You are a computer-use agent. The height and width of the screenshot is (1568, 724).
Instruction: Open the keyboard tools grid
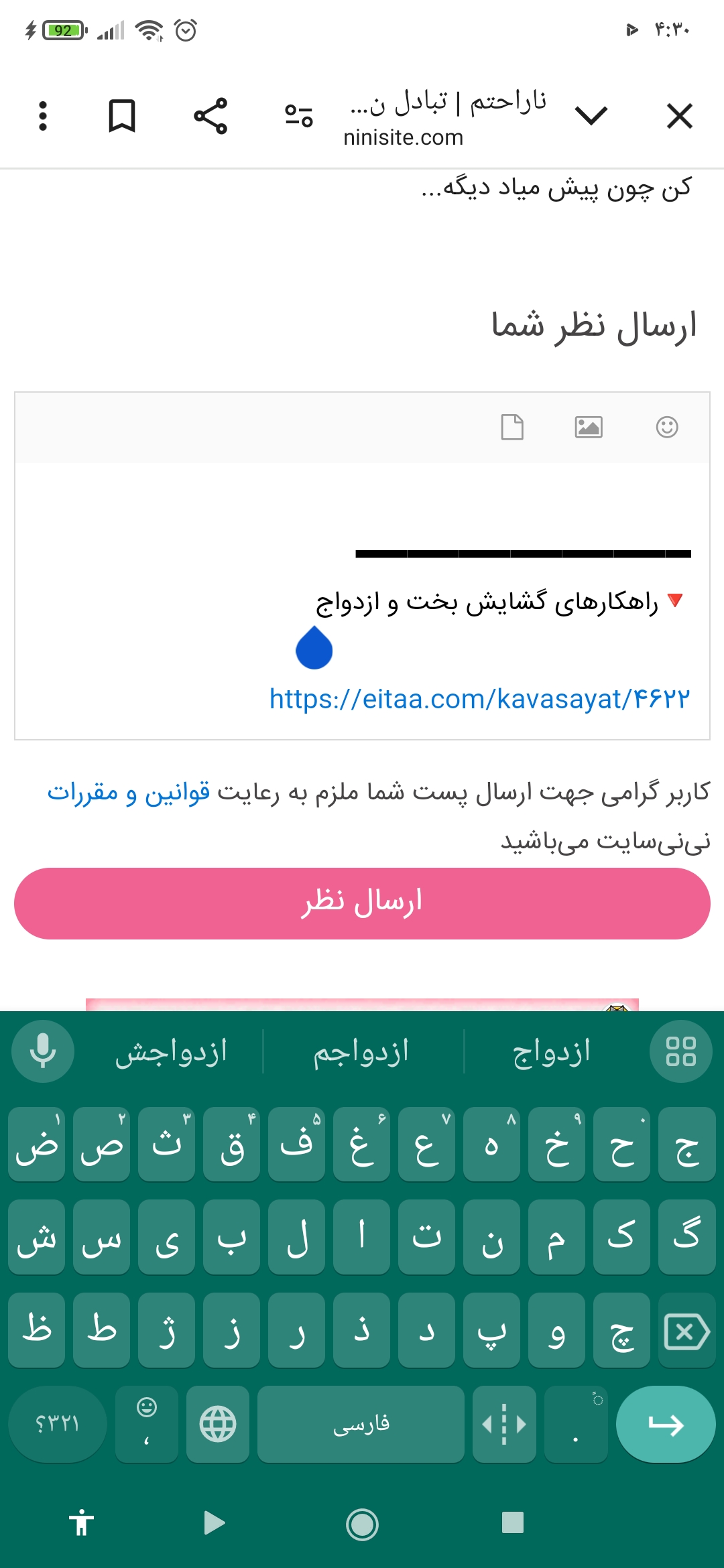click(x=680, y=1051)
